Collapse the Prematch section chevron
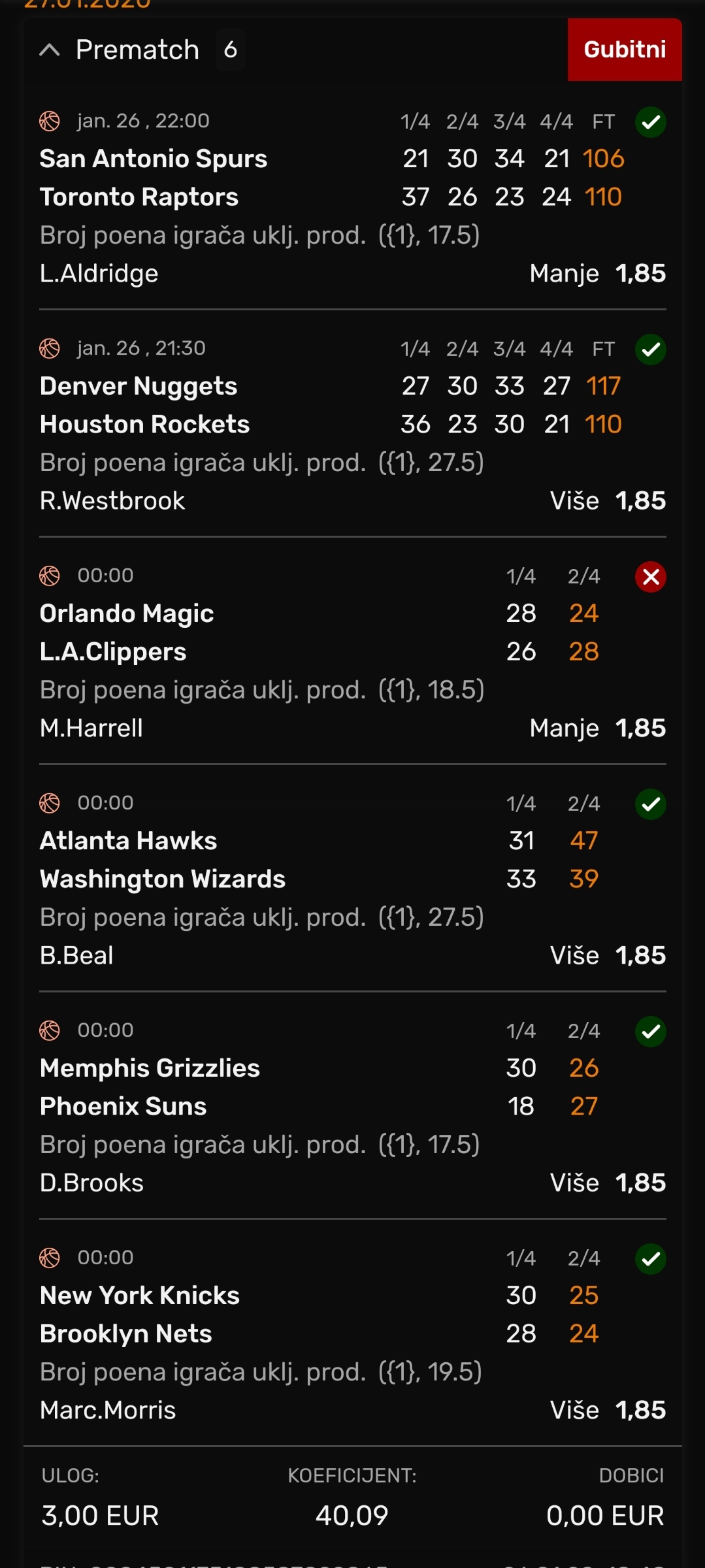Screen dimensions: 705x1568 click(x=50, y=50)
